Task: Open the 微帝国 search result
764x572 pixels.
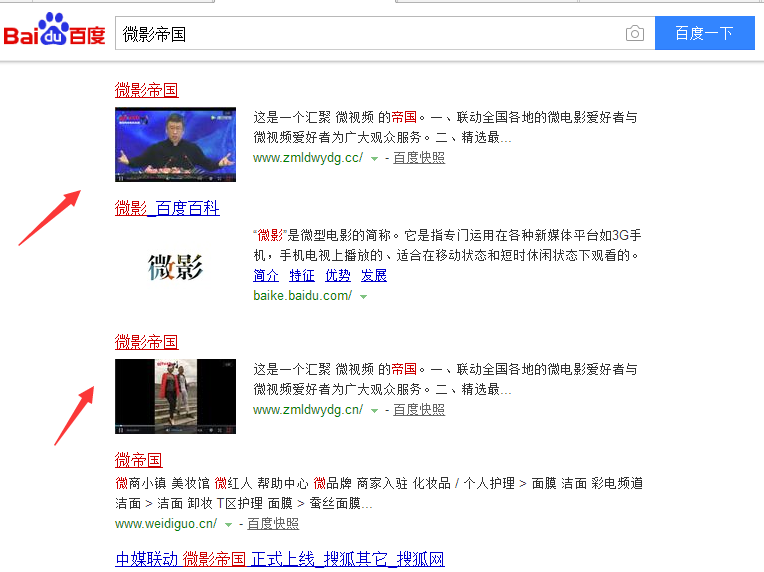Action: pos(138,460)
